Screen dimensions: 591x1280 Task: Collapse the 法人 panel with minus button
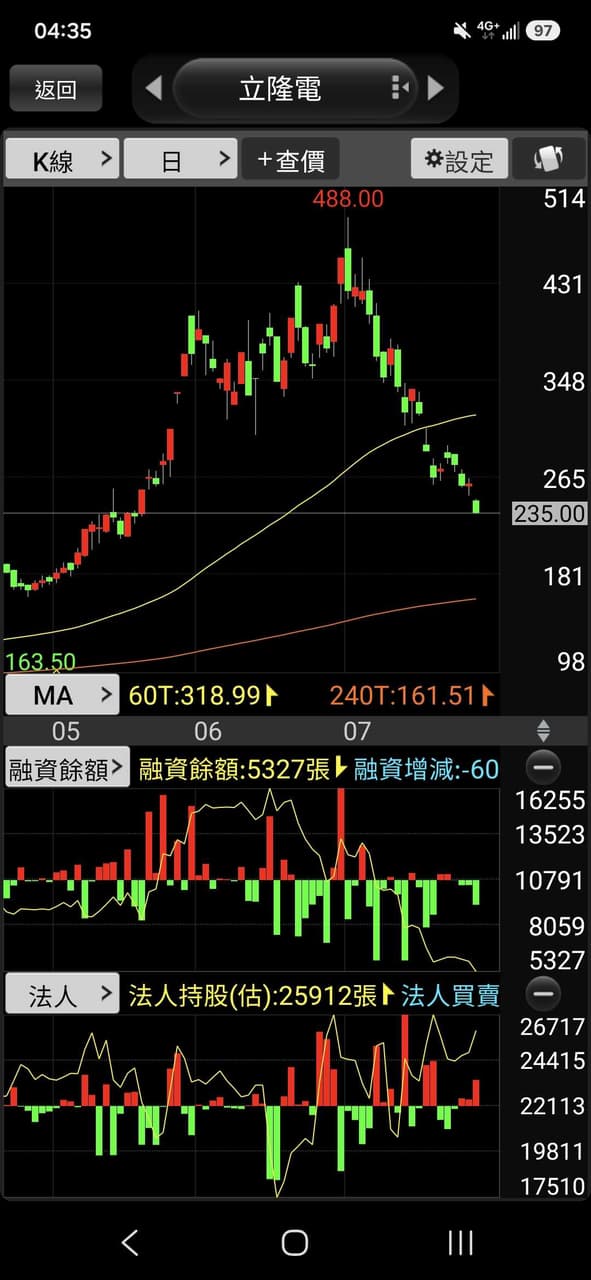pyautogui.click(x=544, y=994)
